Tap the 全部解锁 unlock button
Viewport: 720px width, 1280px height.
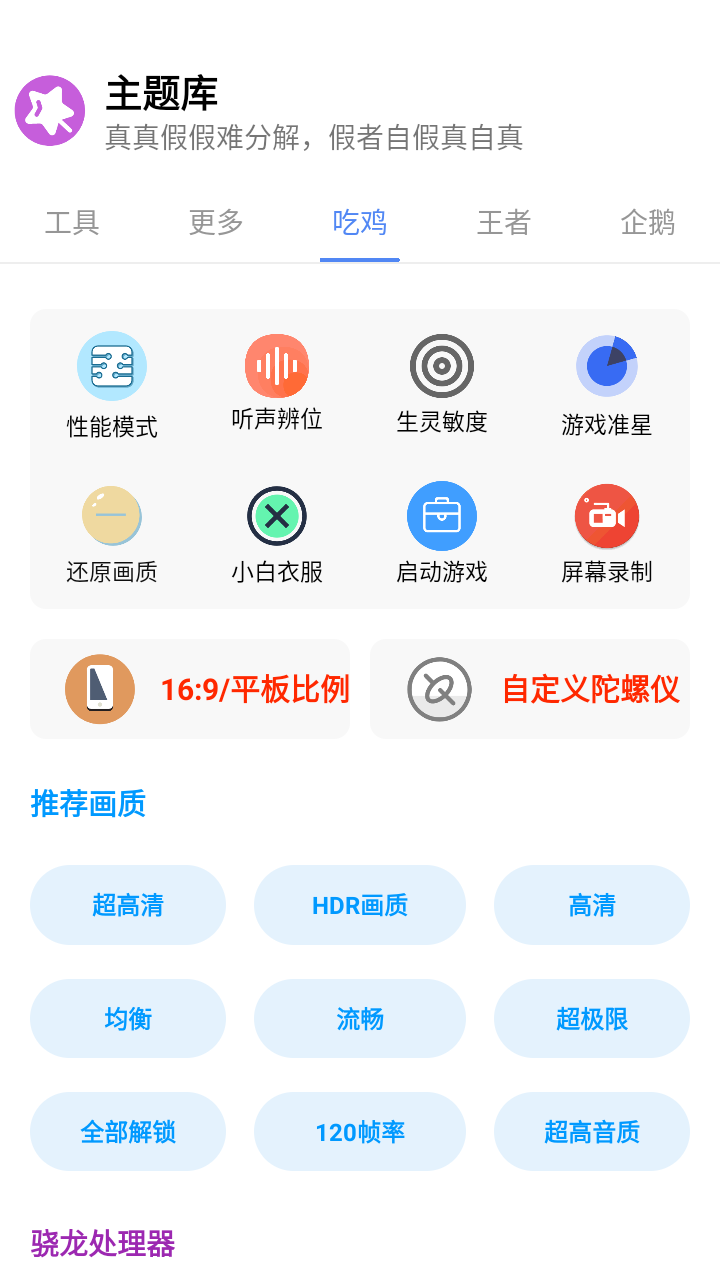[x=128, y=1131]
